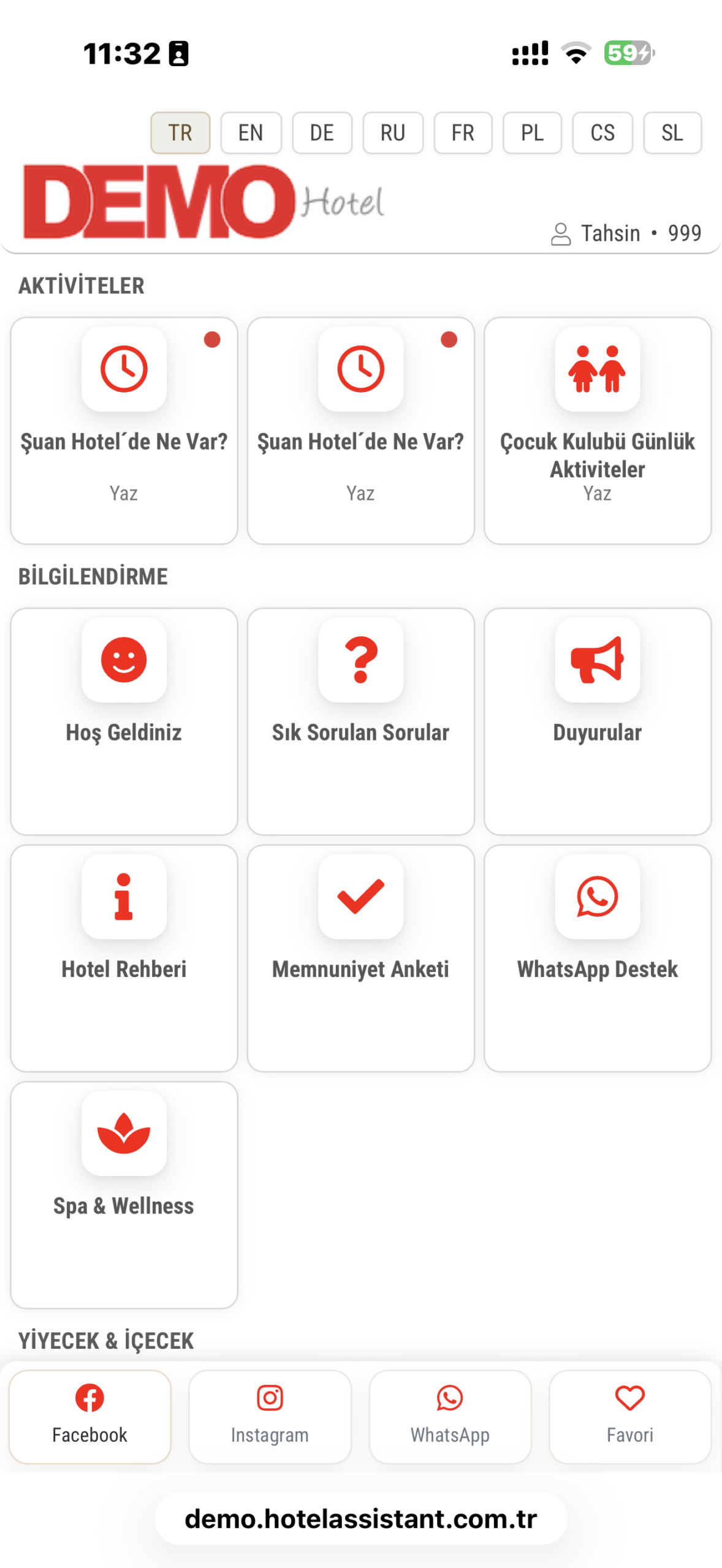This screenshot has width=722, height=1568.
Task: Go to the Instagram tab
Action: (x=270, y=1416)
